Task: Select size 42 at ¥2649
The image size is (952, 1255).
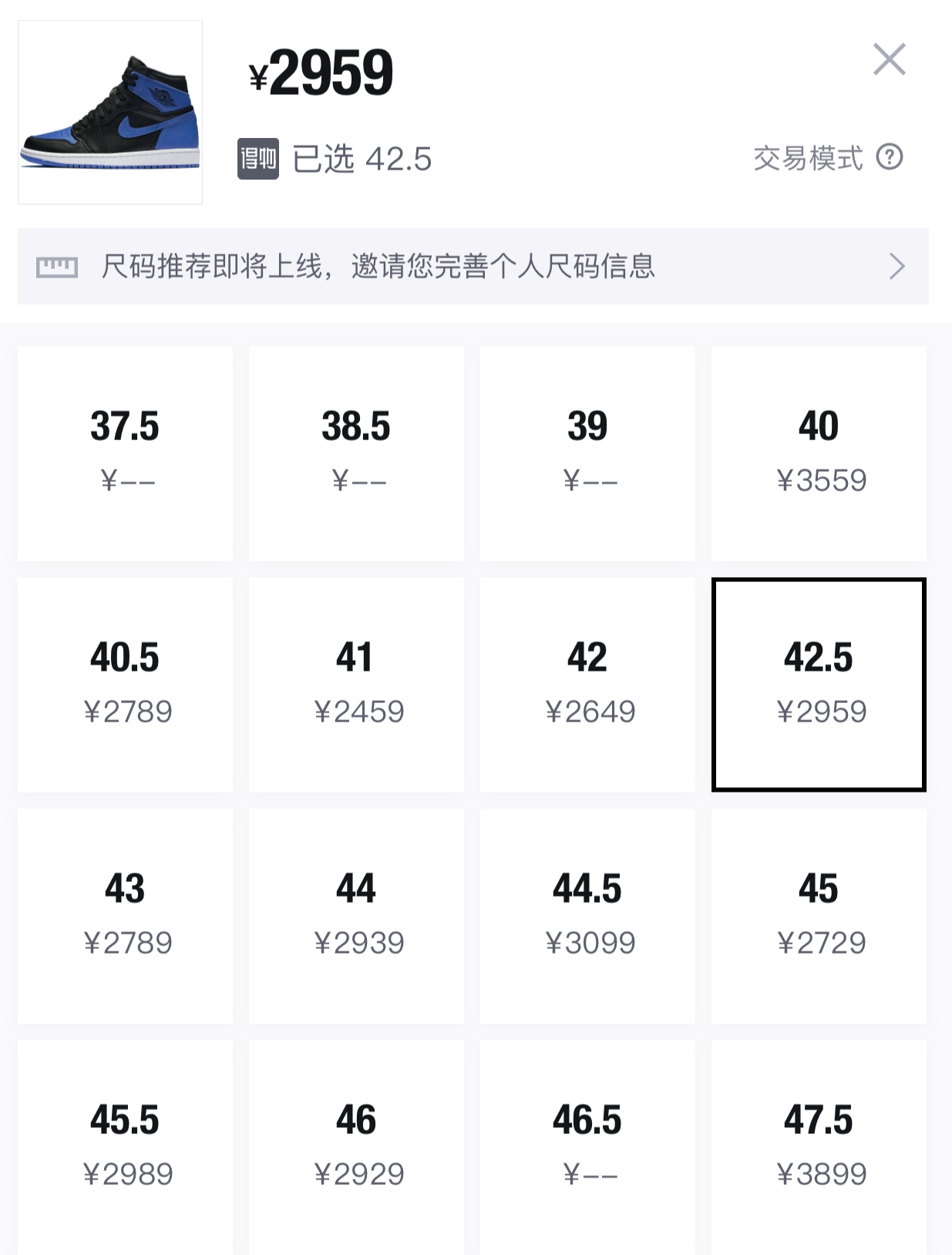Action: pyautogui.click(x=587, y=685)
